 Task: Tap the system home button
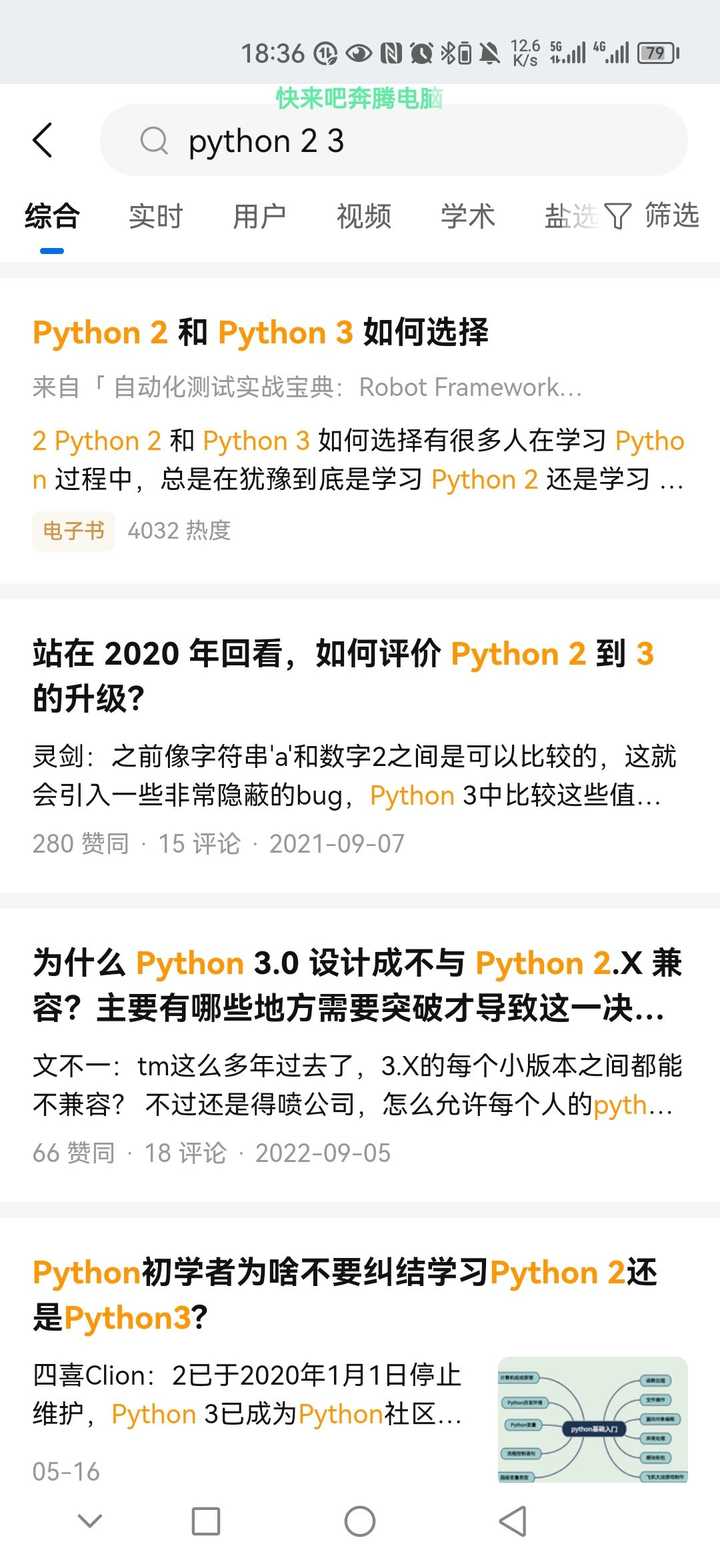360,1521
